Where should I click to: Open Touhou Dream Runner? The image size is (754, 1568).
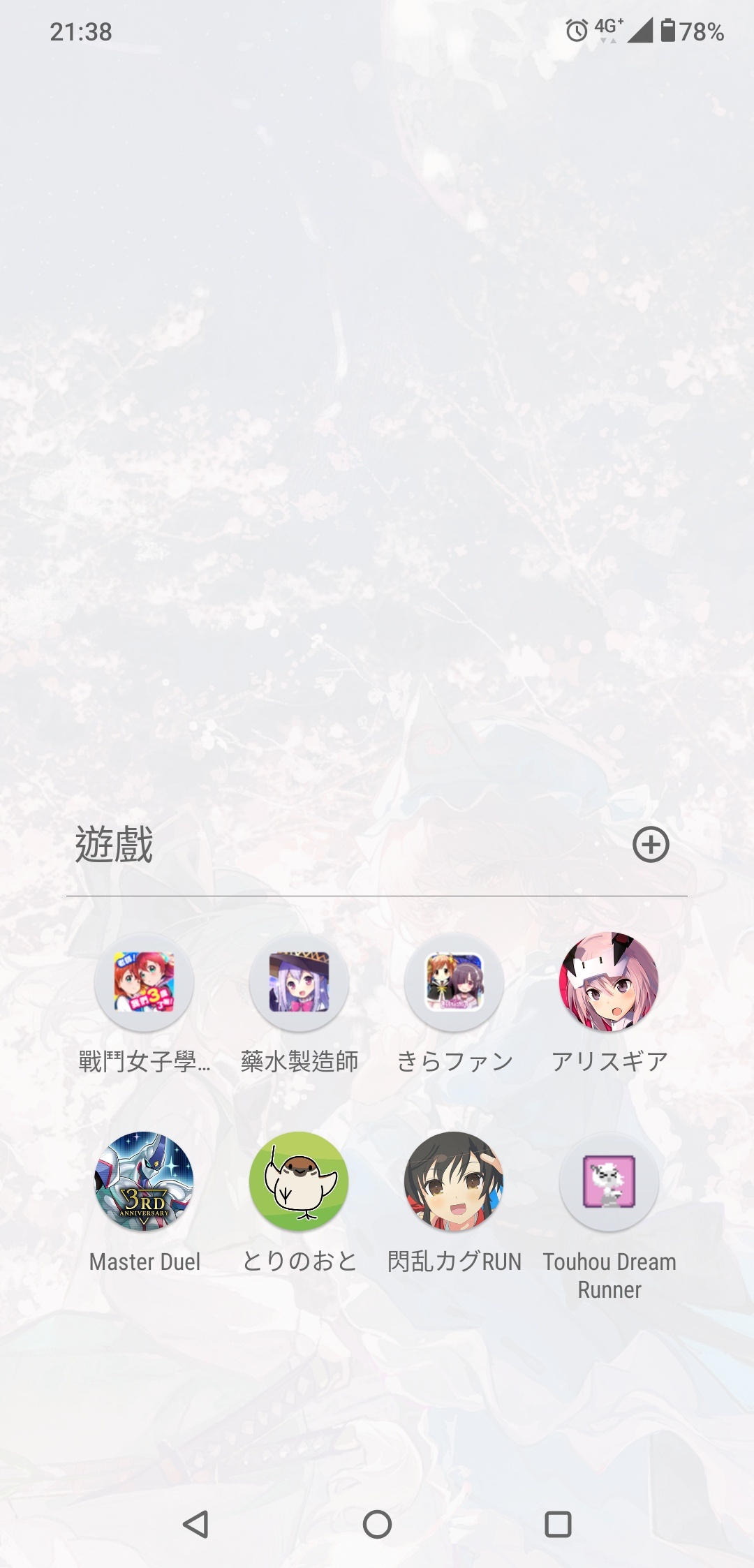coord(609,1182)
